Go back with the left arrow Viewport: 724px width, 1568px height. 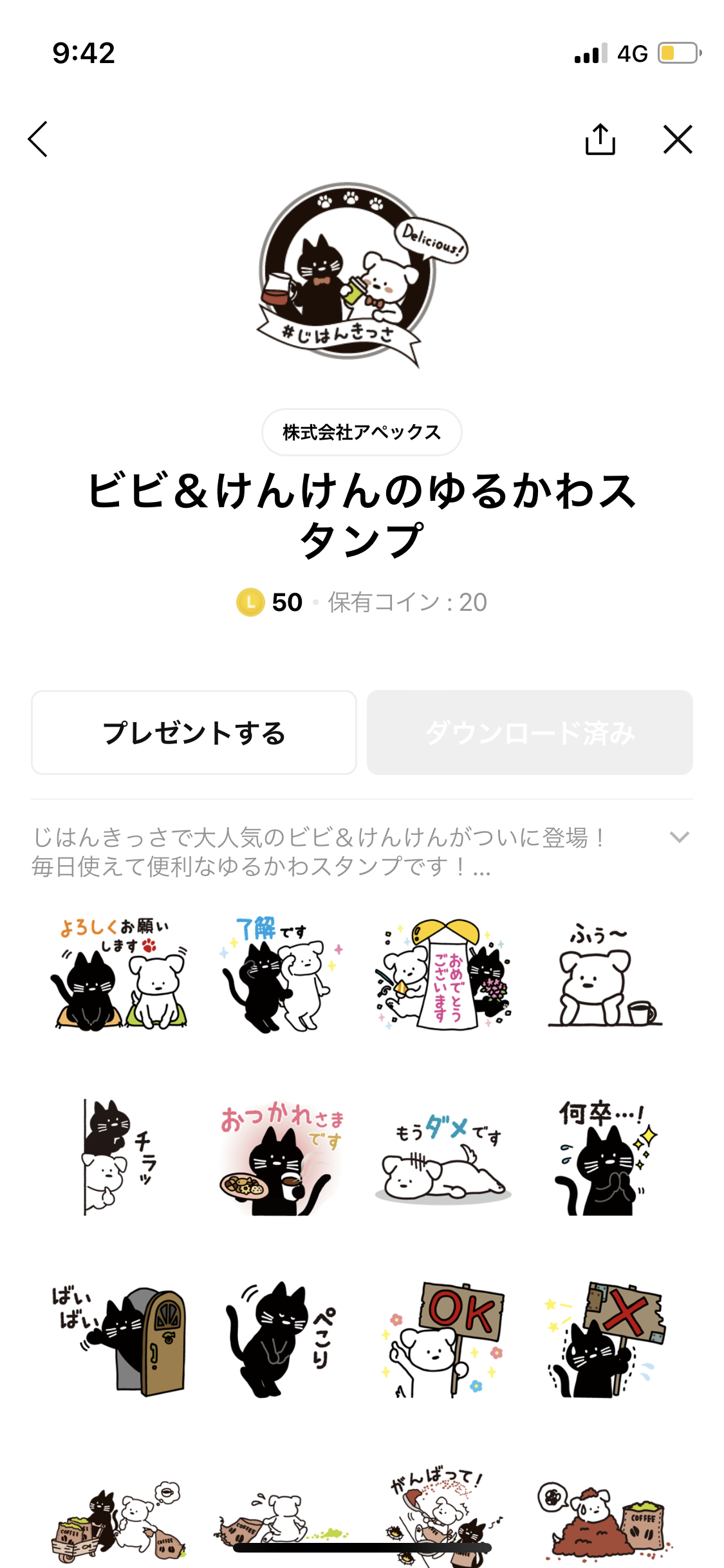click(38, 139)
